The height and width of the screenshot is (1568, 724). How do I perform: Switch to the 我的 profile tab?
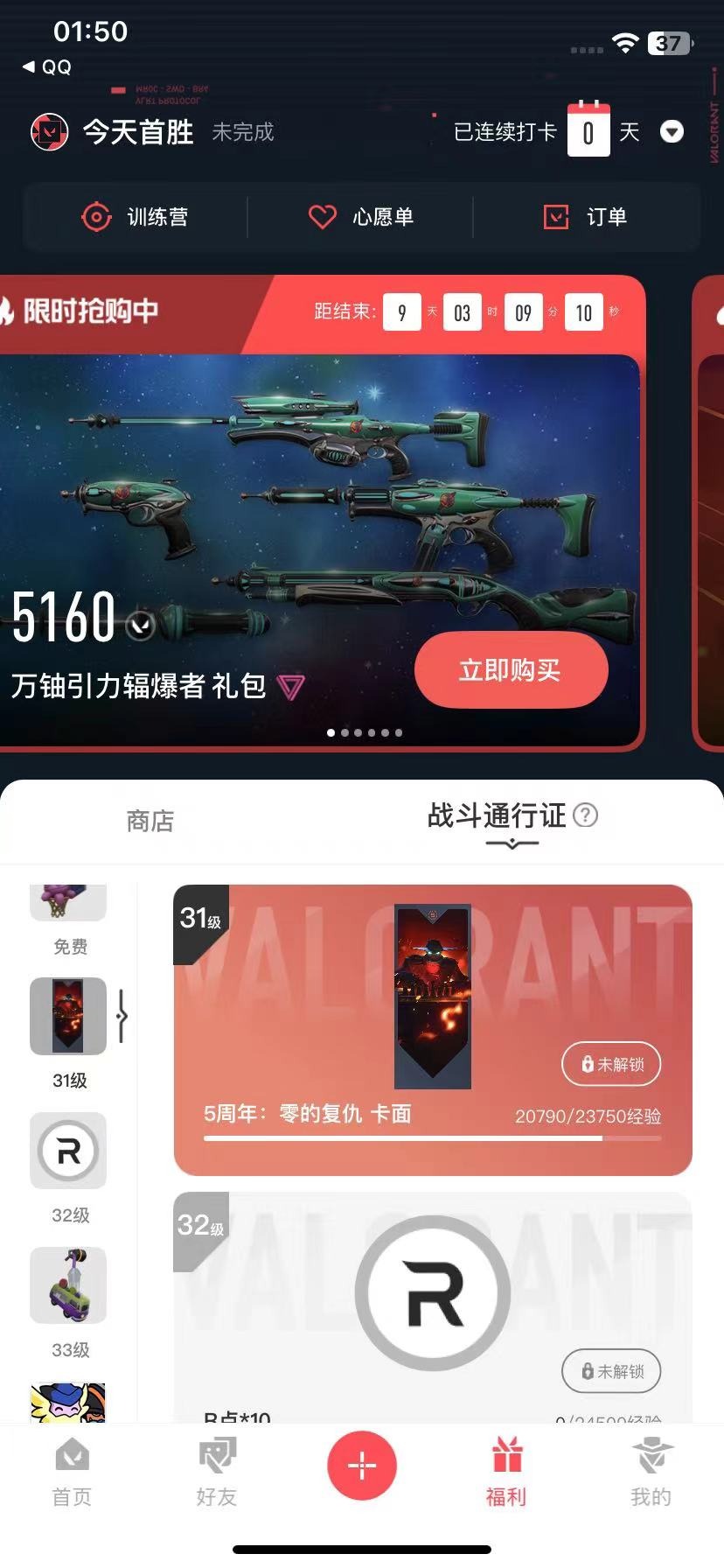[x=651, y=1473]
